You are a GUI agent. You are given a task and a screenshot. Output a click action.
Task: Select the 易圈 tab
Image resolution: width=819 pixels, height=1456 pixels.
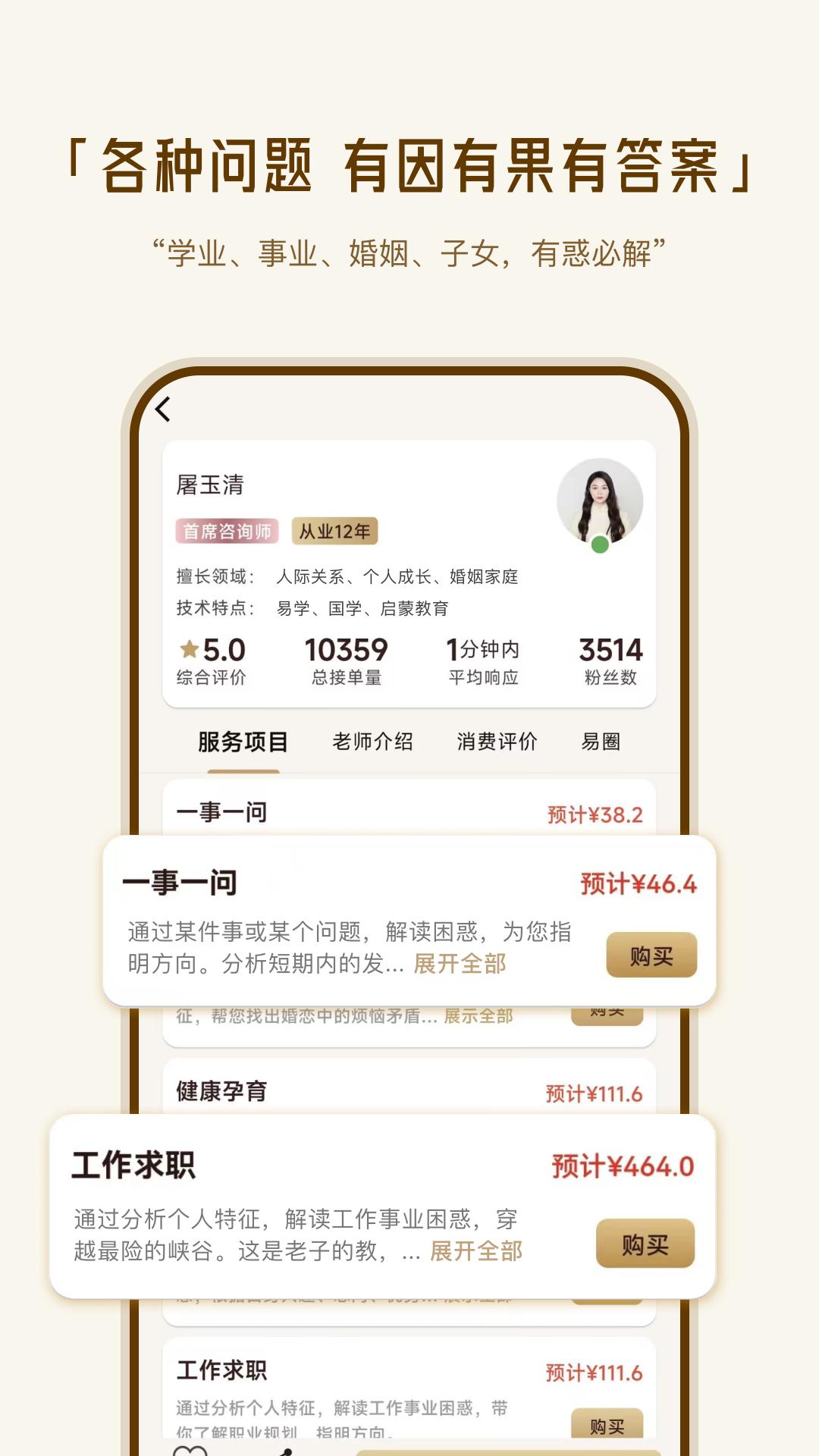pos(602,743)
